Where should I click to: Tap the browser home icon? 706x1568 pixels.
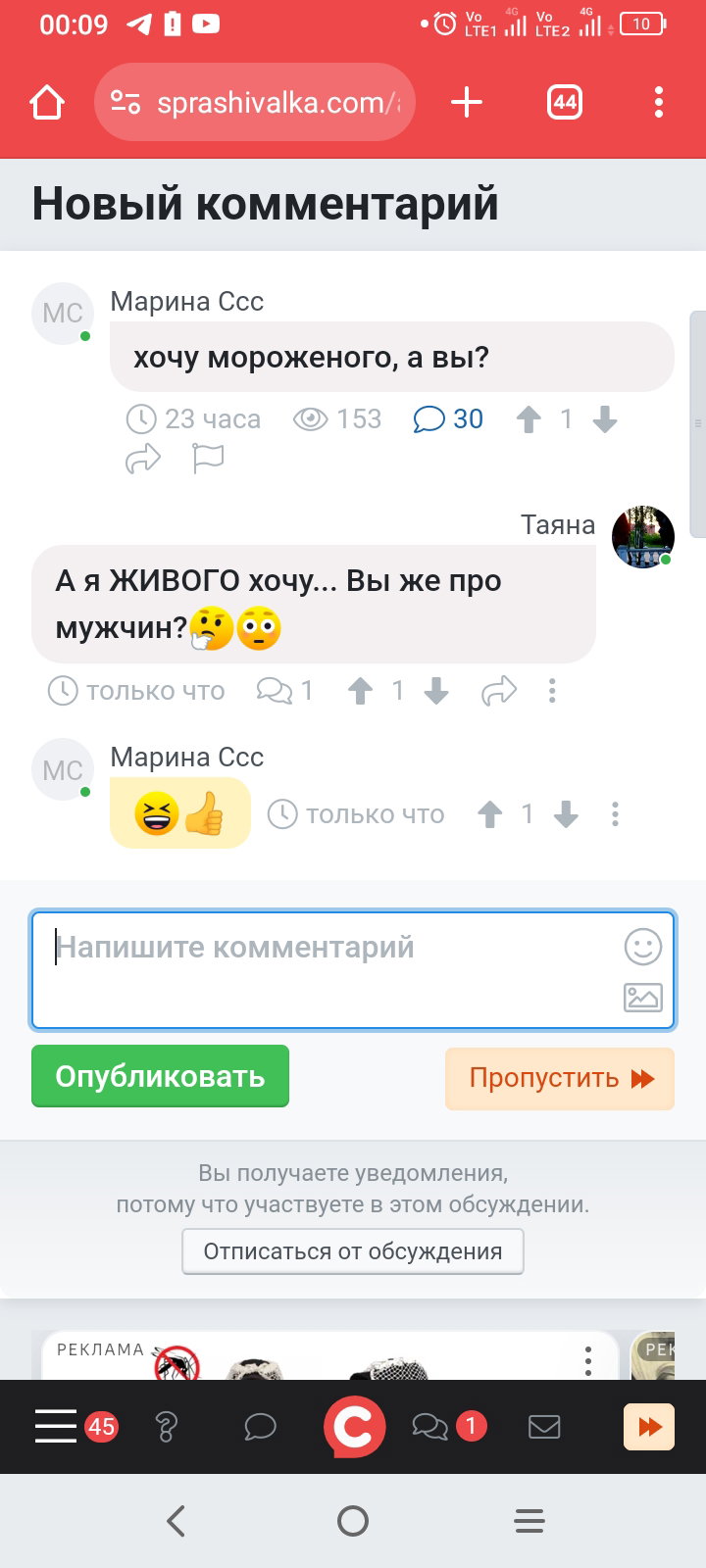[47, 102]
